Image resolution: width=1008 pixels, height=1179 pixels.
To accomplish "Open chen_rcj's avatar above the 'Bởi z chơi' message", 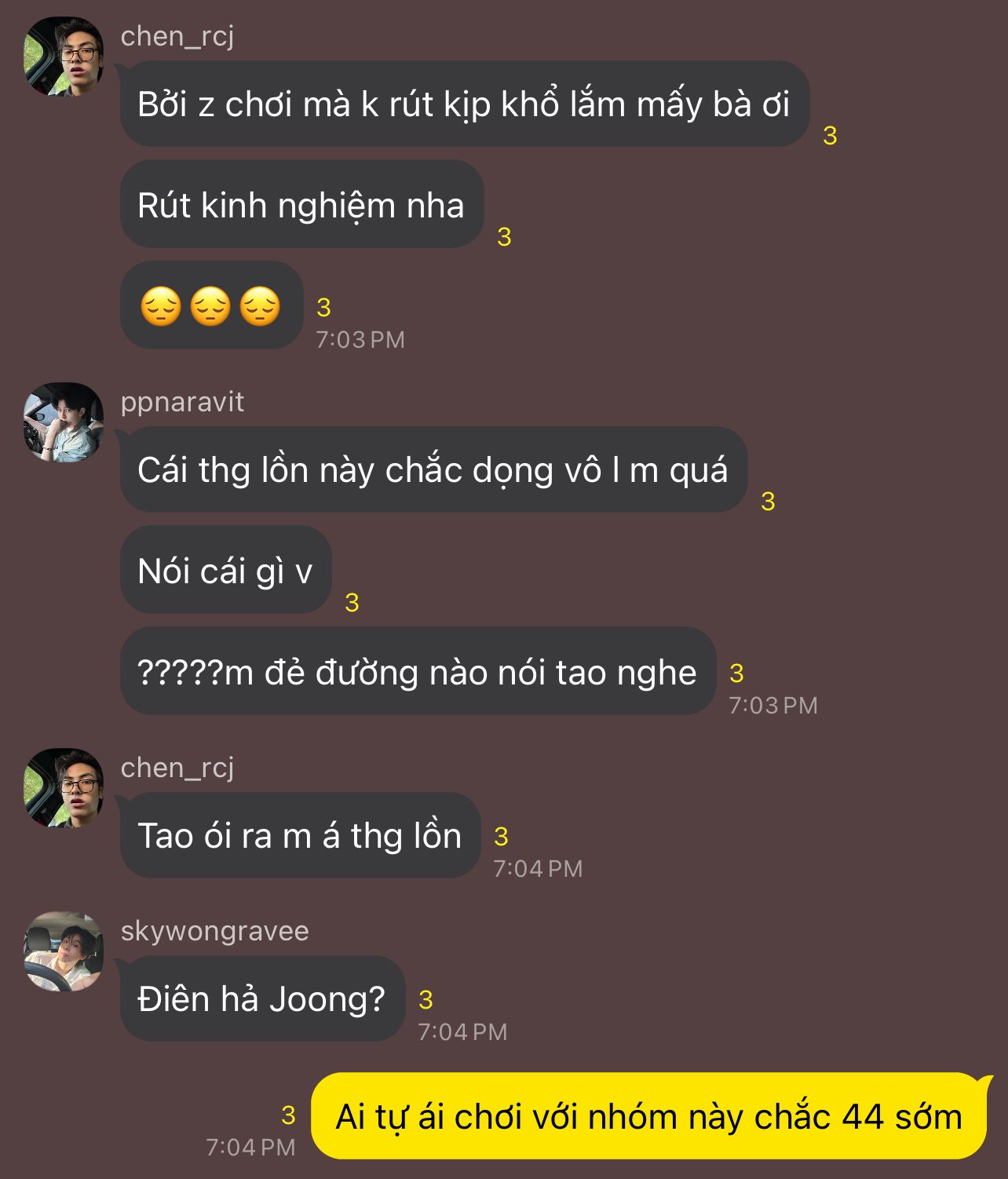I will (64, 57).
